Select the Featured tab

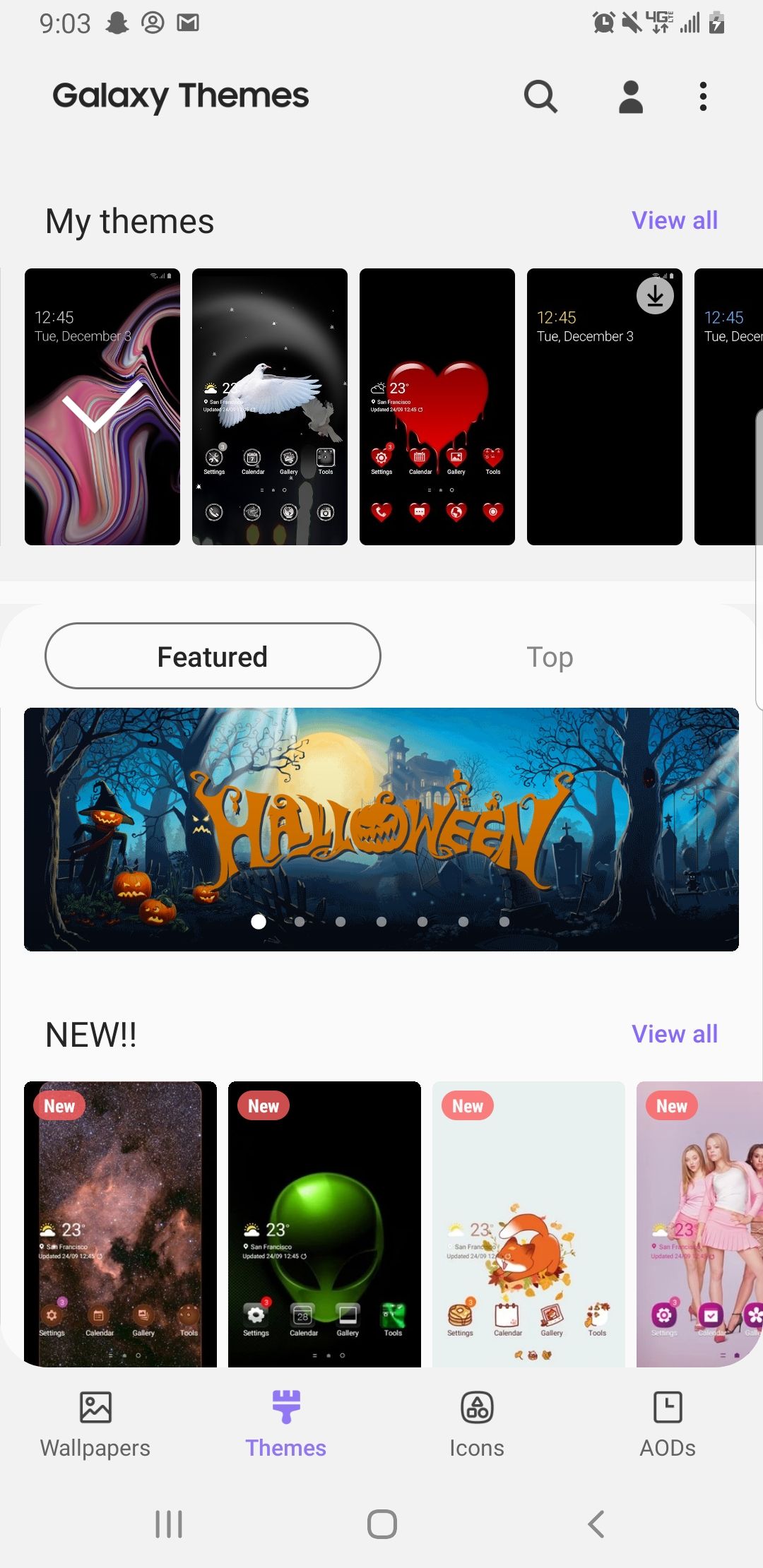213,656
